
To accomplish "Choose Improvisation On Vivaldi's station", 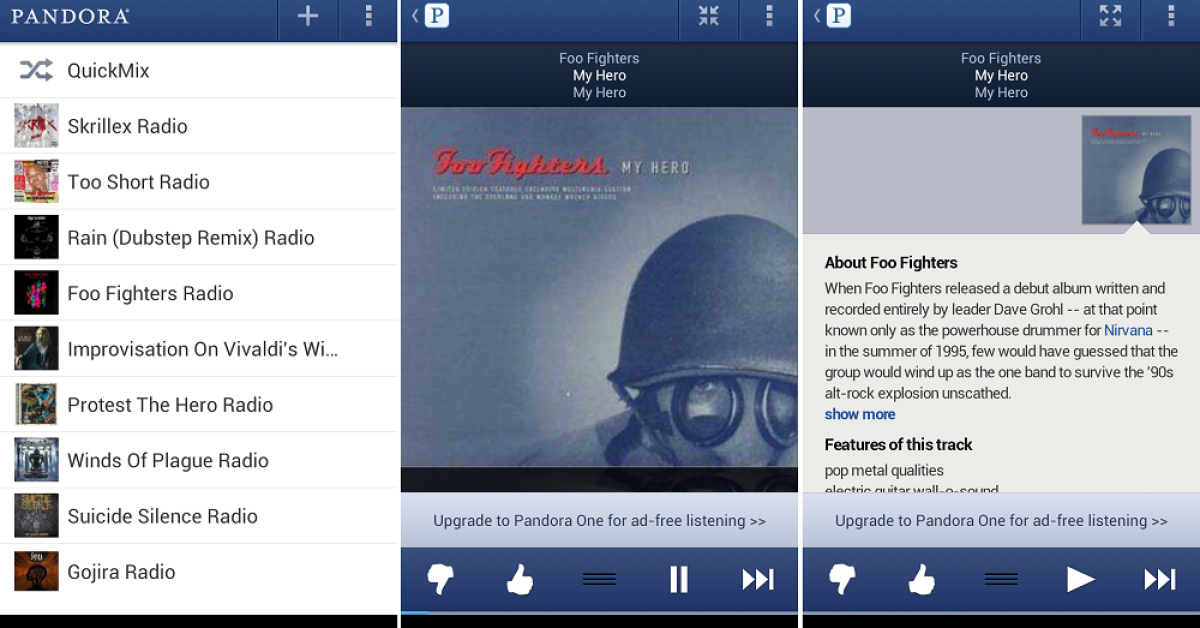I will coord(202,349).
